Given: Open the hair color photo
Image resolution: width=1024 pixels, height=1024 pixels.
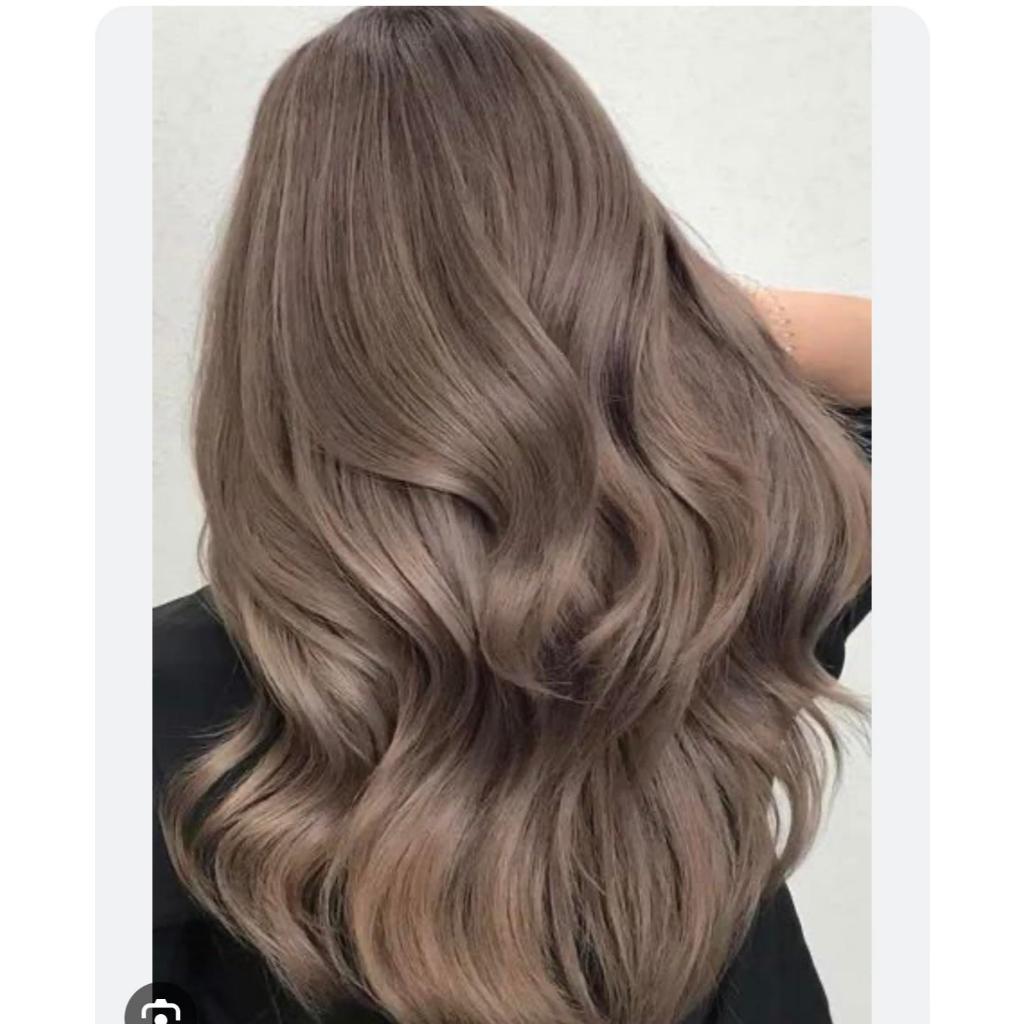Looking at the screenshot, I should (x=511, y=500).
